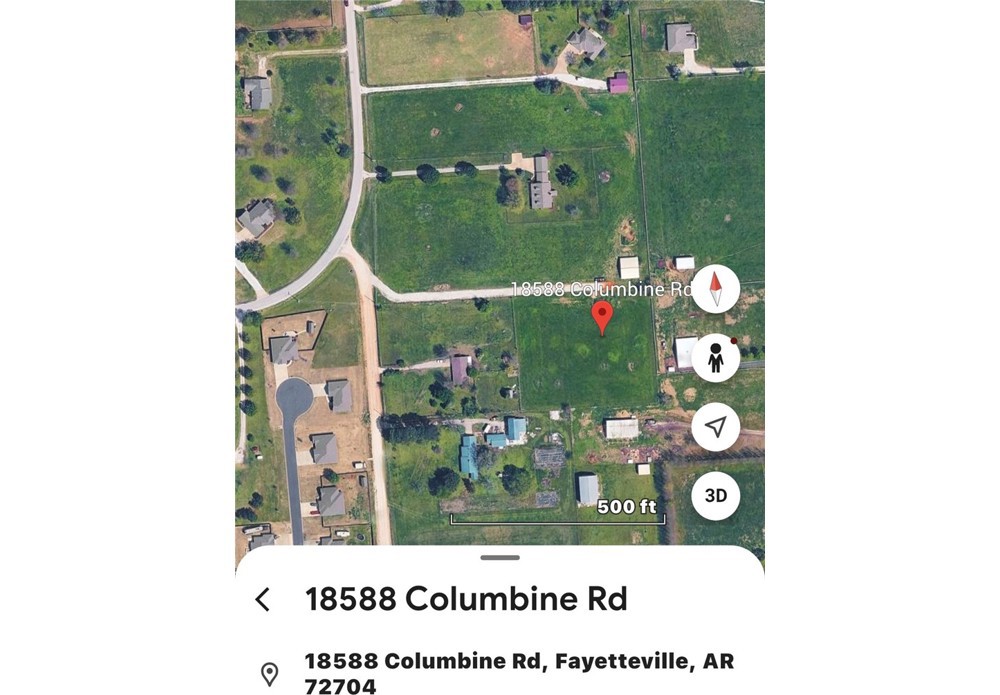The height and width of the screenshot is (695, 1000).
Task: Center the map on my location
Action: pyautogui.click(x=715, y=427)
